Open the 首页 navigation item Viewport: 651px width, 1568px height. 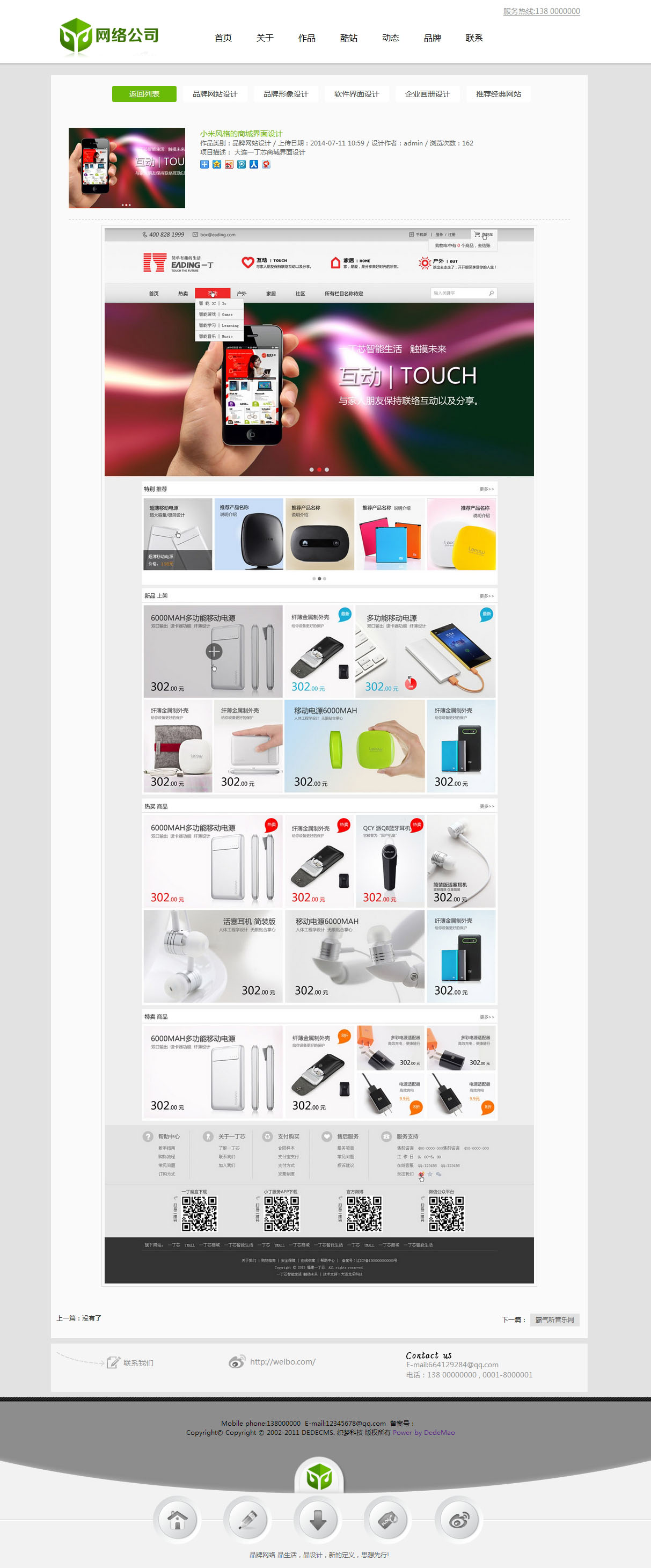223,38
